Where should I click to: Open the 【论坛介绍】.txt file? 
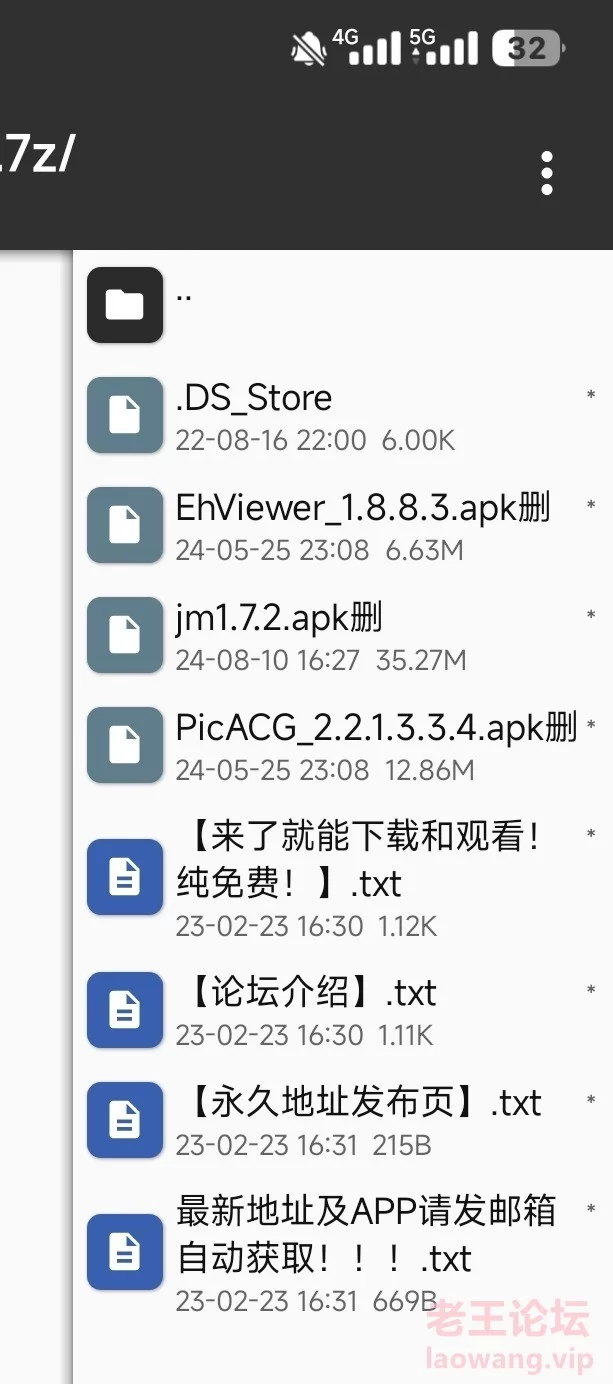pyautogui.click(x=343, y=1009)
